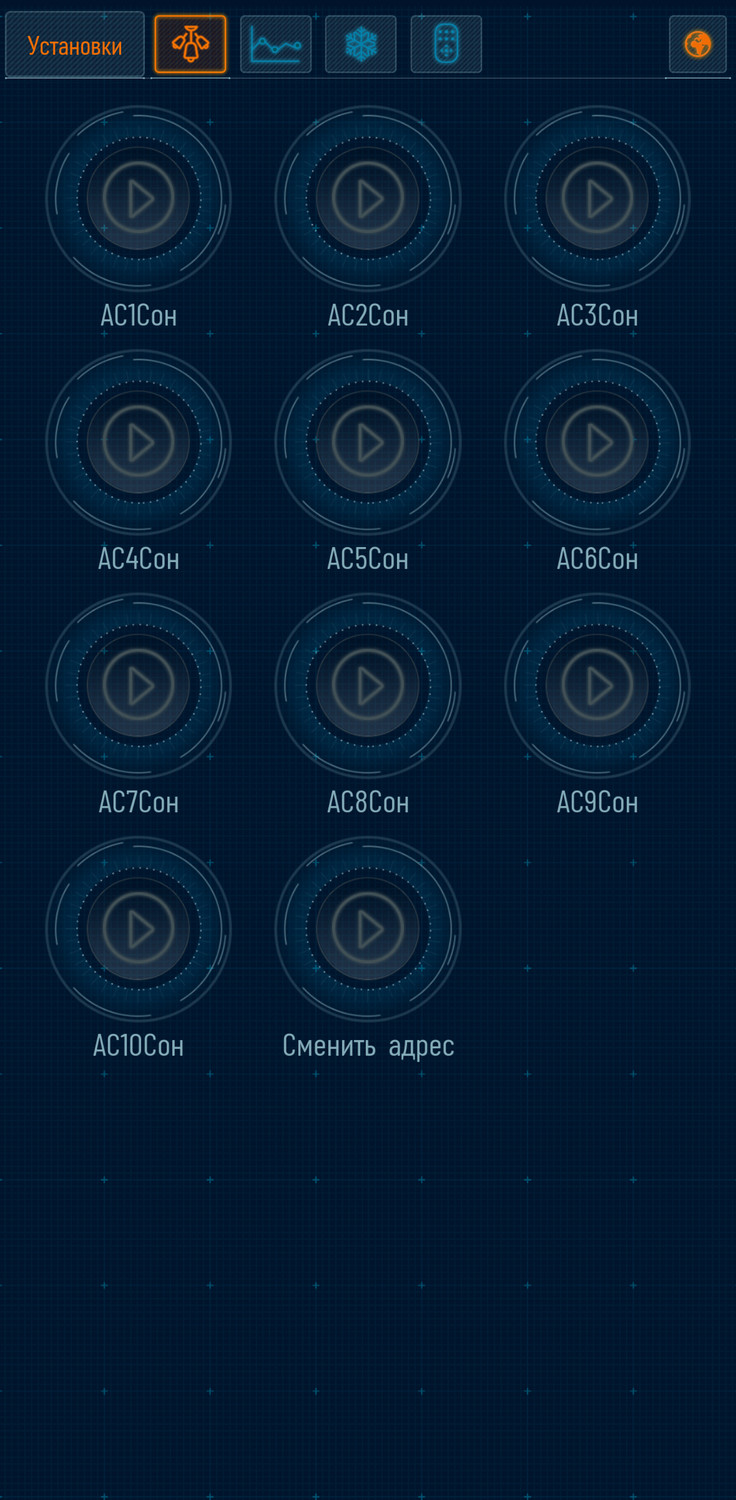736x1500 pixels.
Task: Open the Установки tab
Action: click(x=75, y=45)
